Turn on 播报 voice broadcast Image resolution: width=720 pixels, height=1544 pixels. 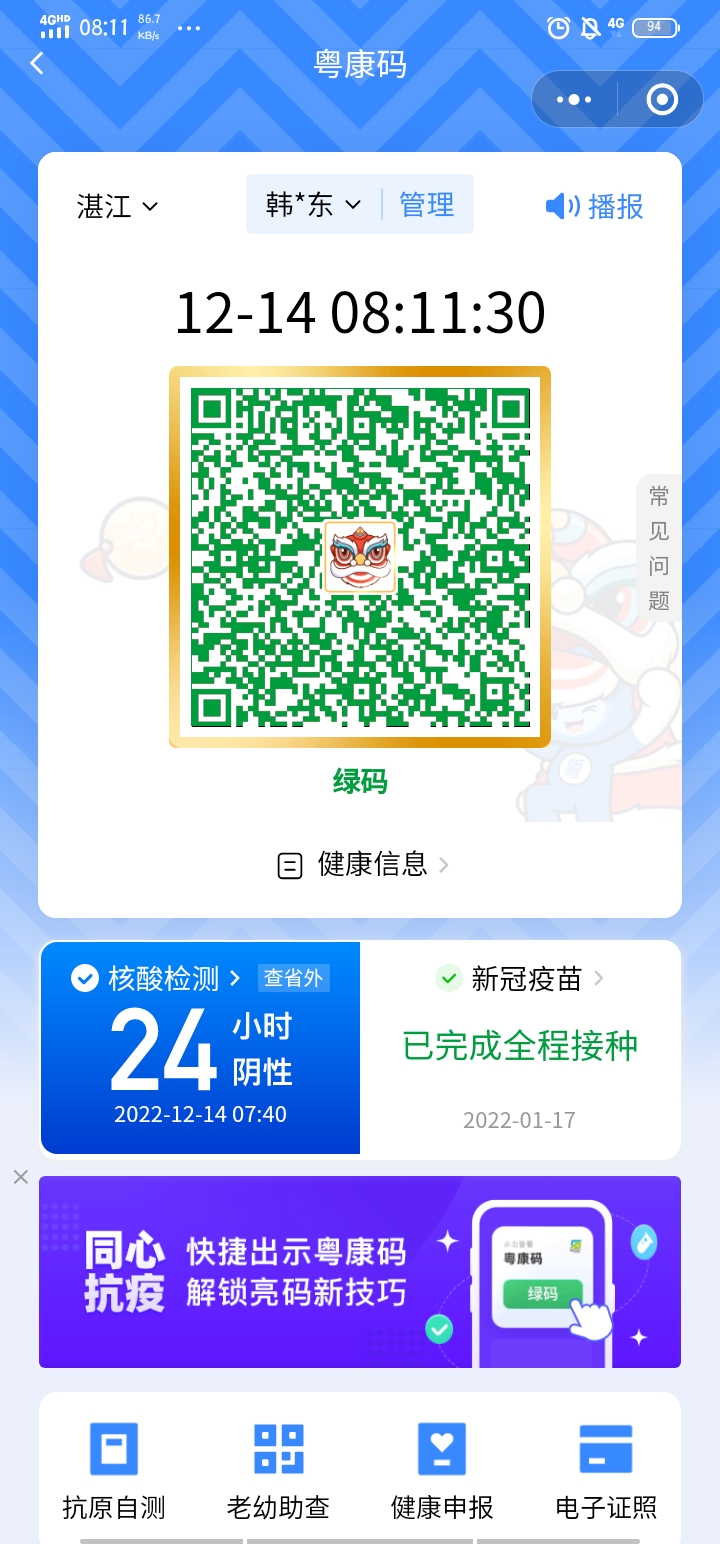pyautogui.click(x=594, y=206)
